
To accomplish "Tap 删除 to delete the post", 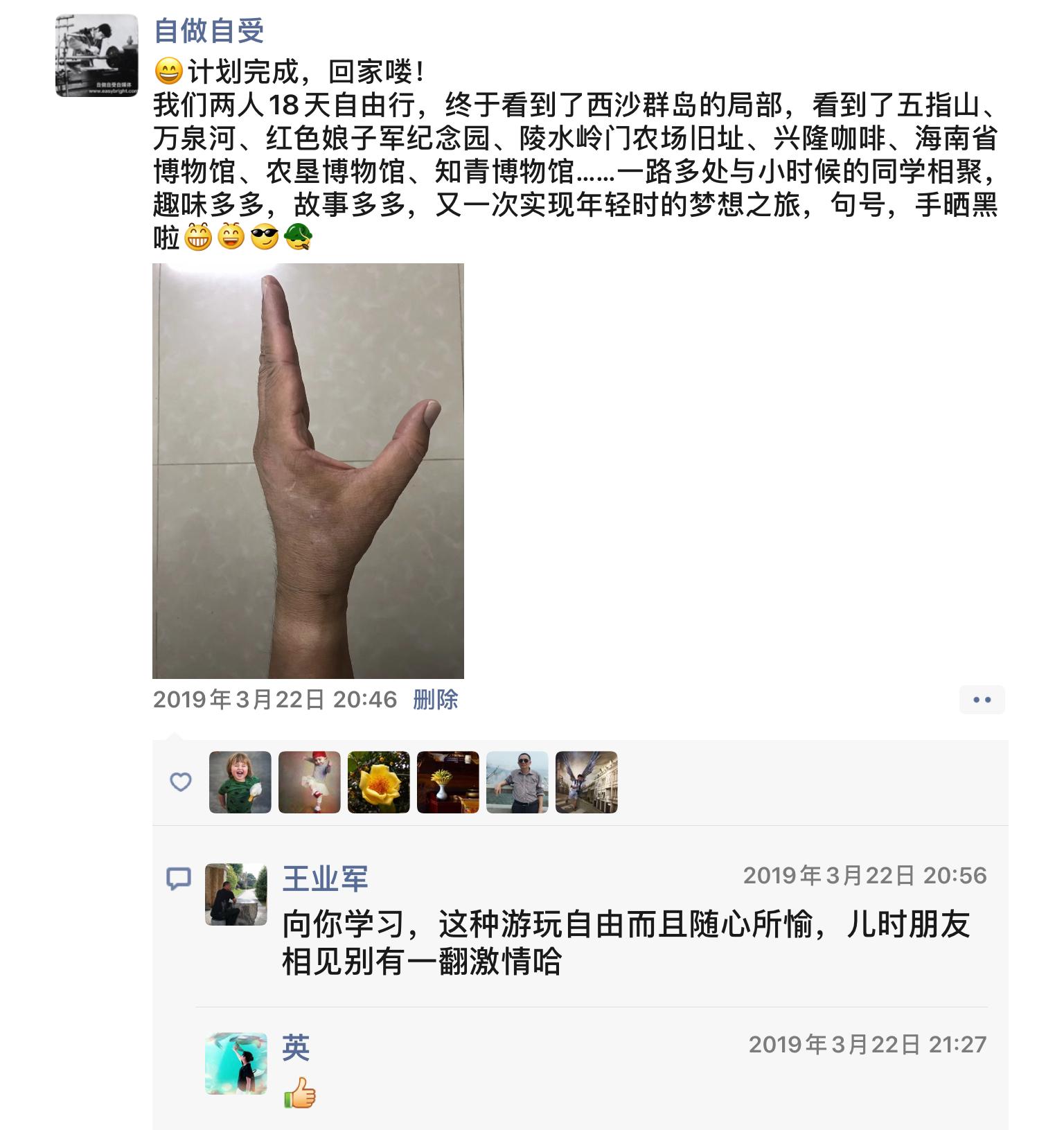I will 435,699.
